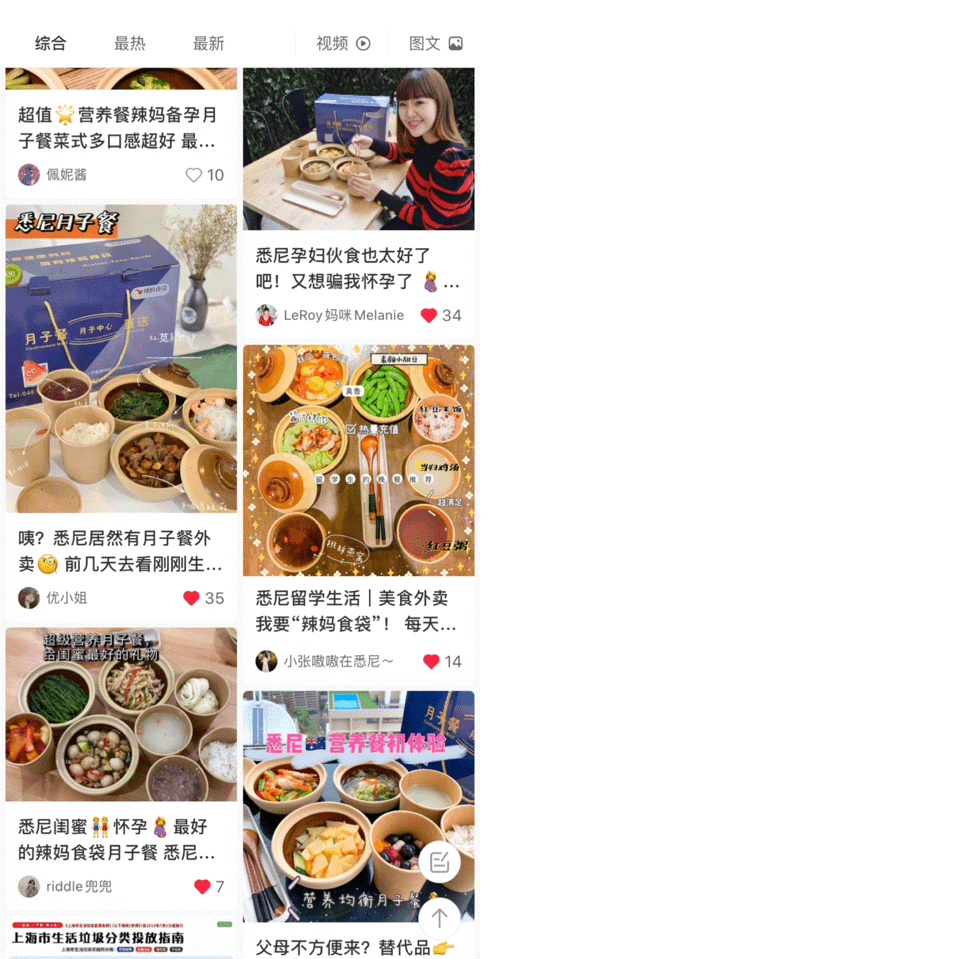This screenshot has height=959, width=960.
Task: Filter results by 图文
Action: click(435, 43)
